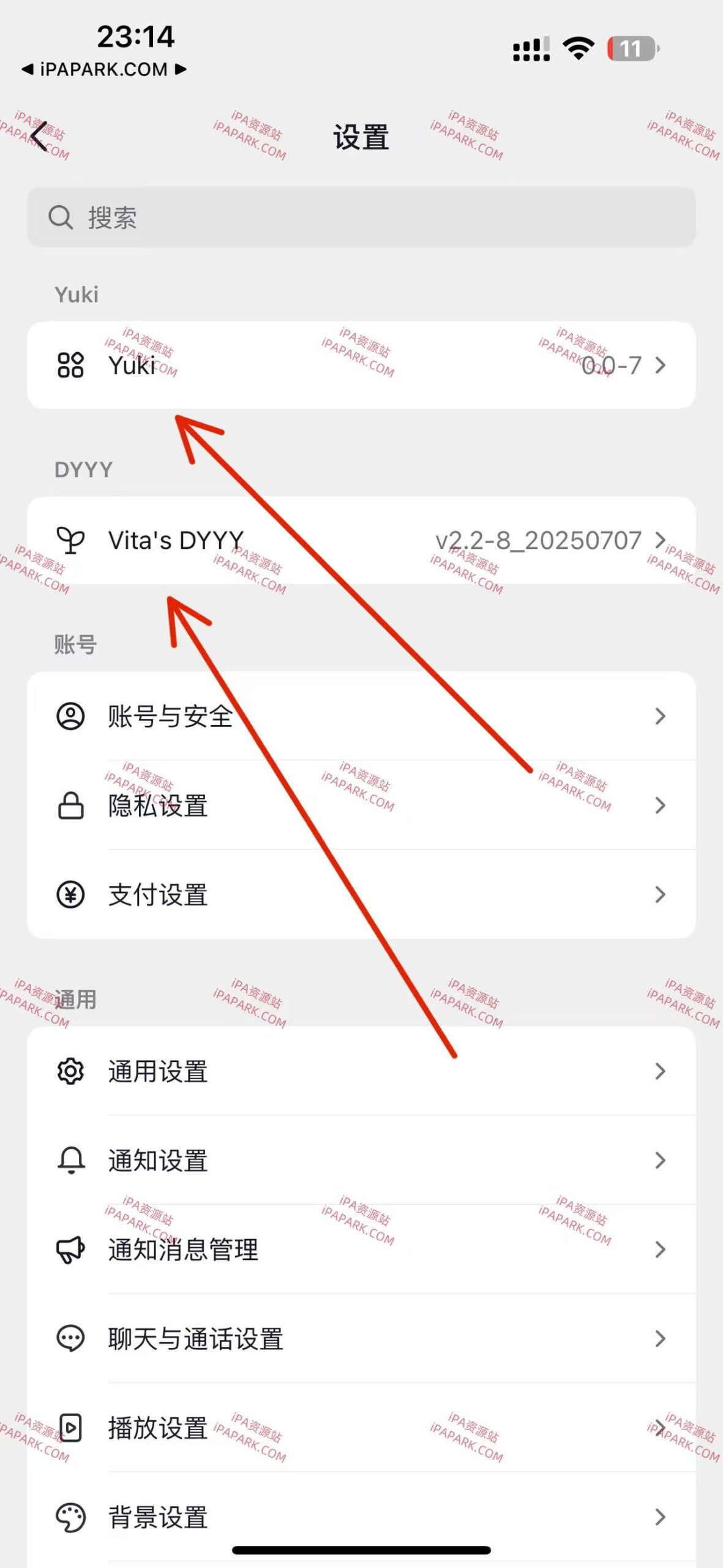Open 背景设置
The width and height of the screenshot is (723, 1568).
coord(361,1517)
